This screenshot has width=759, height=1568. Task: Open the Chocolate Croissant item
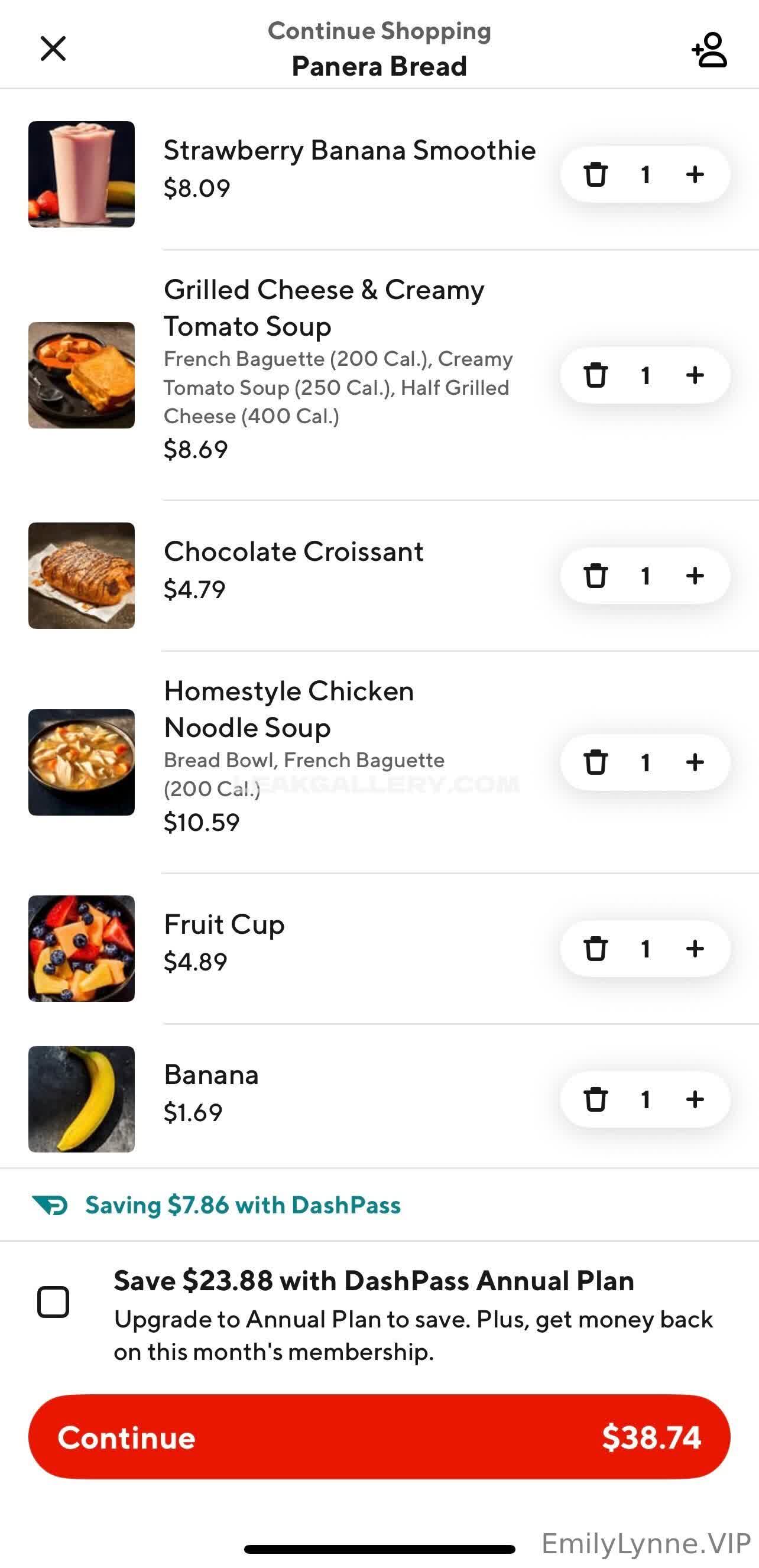pyautogui.click(x=293, y=552)
